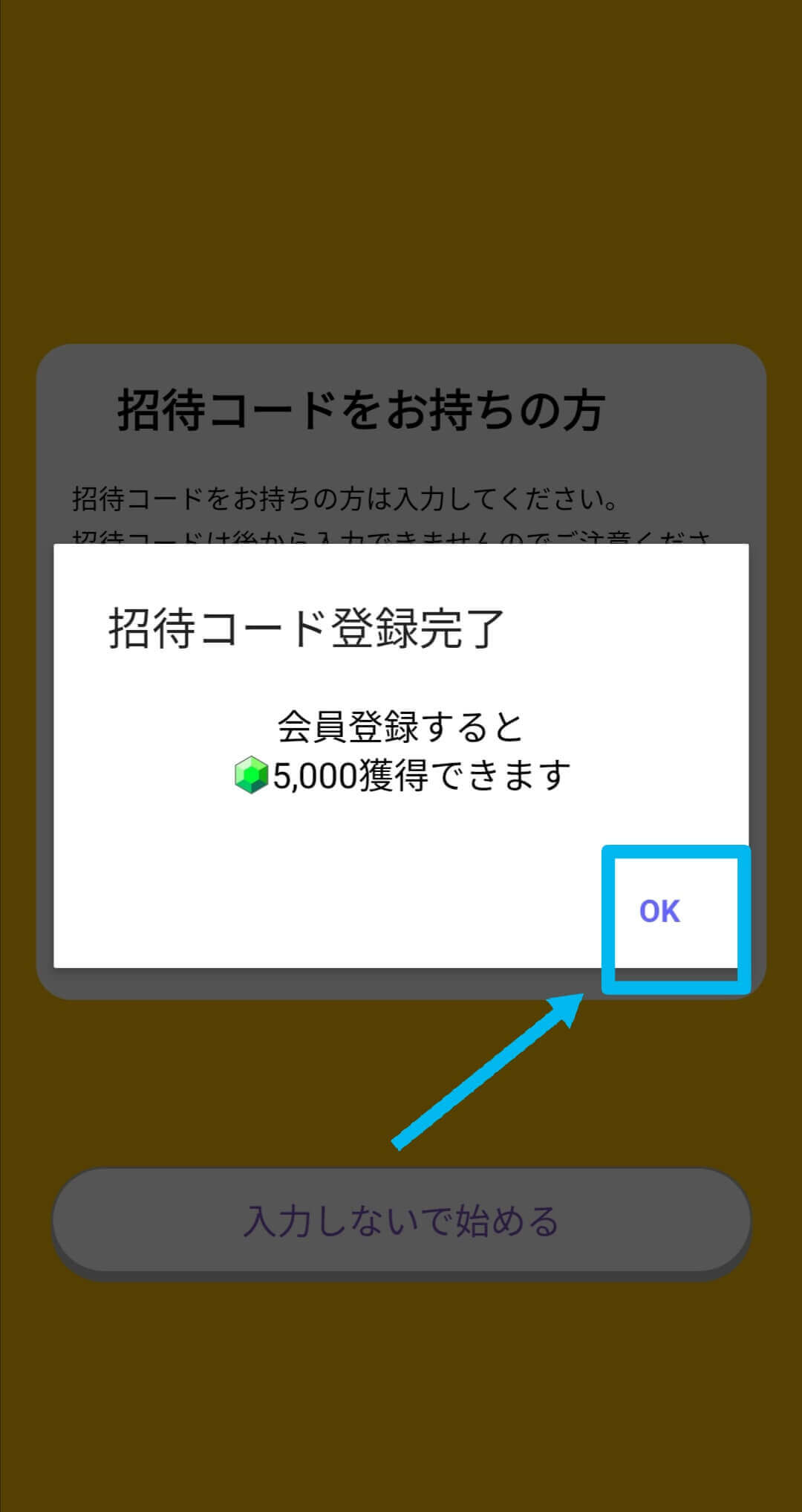802x1512 pixels.
Task: Confirm the invite code dialog with OK
Action: tap(659, 912)
